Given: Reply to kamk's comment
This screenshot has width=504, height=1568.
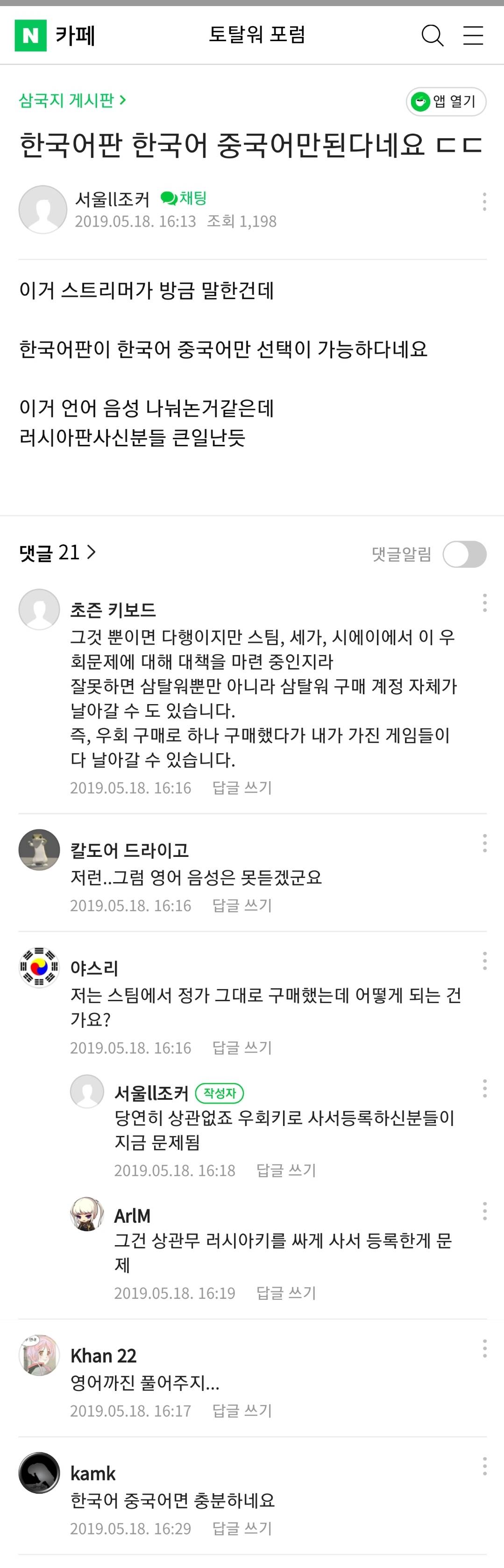Looking at the screenshot, I should click(x=241, y=1528).
